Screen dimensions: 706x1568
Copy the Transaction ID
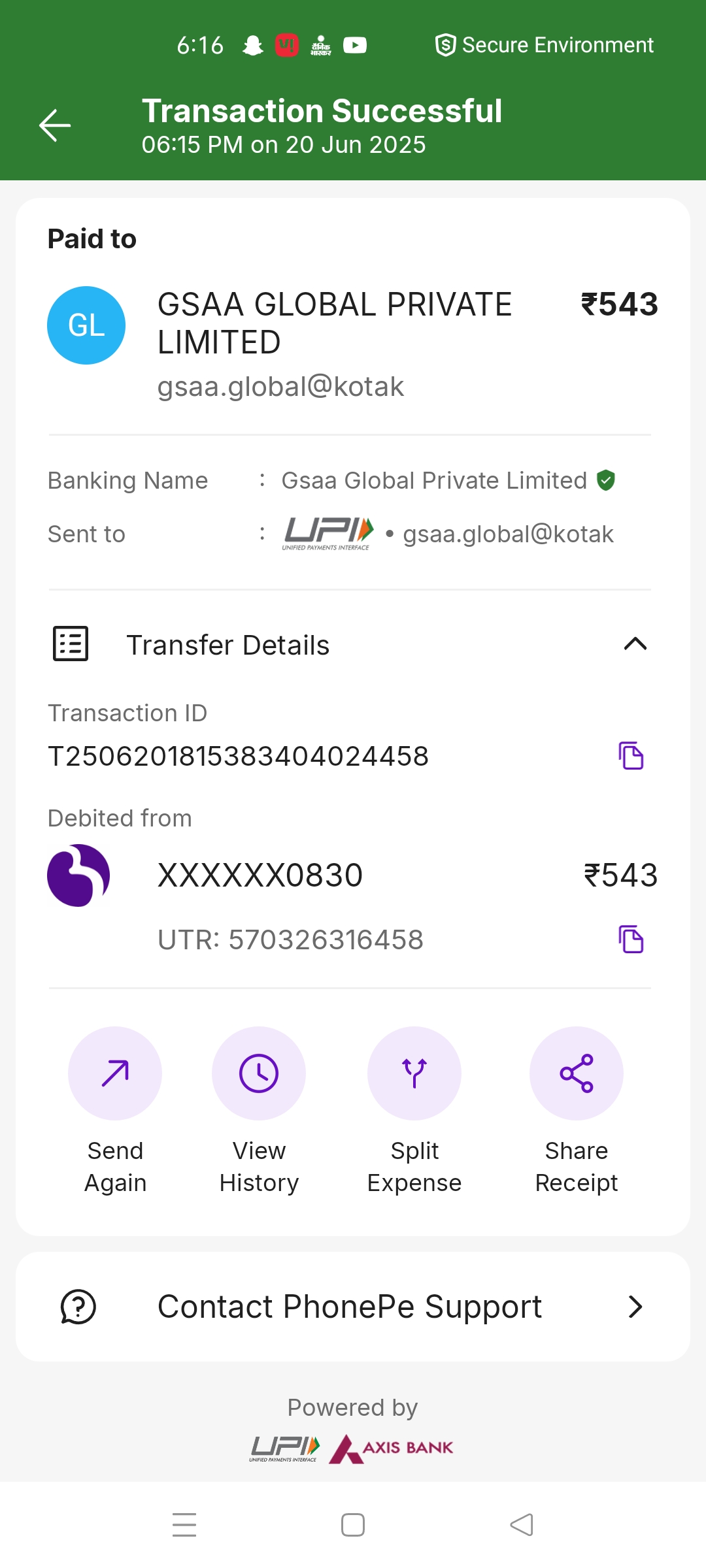pyautogui.click(x=631, y=756)
